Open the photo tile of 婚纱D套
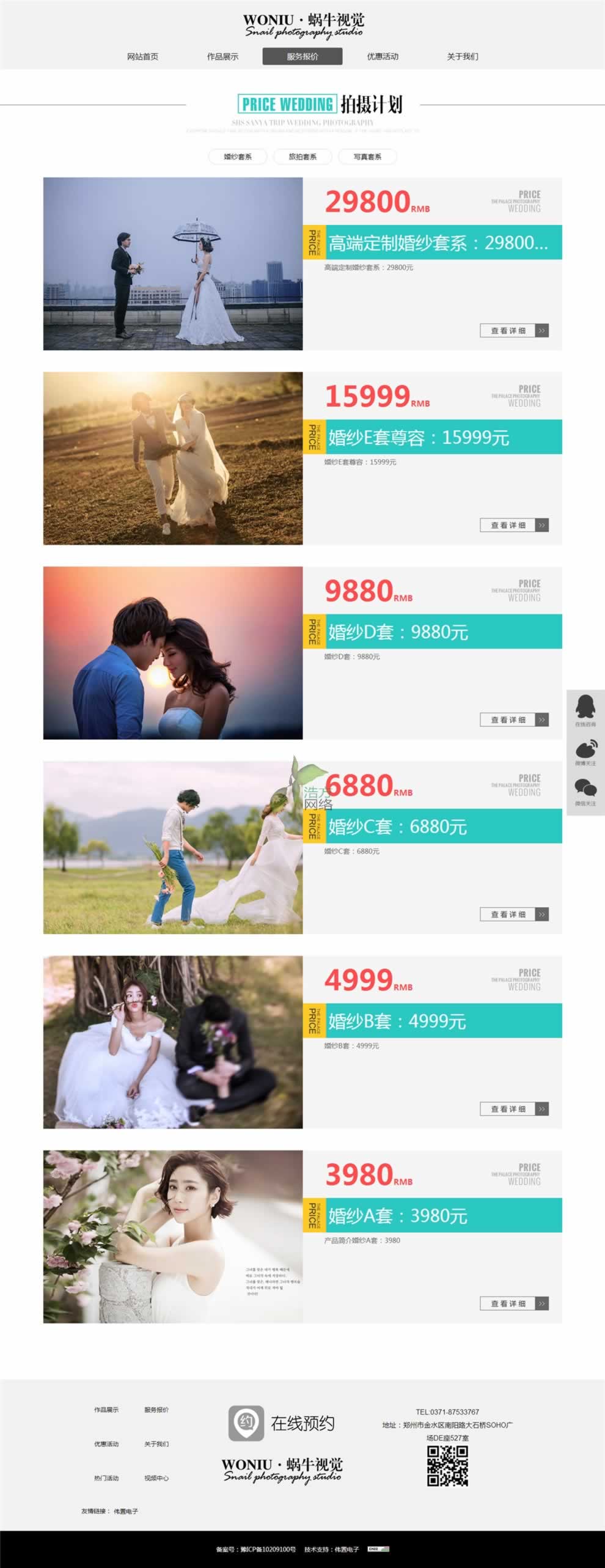 tap(173, 653)
